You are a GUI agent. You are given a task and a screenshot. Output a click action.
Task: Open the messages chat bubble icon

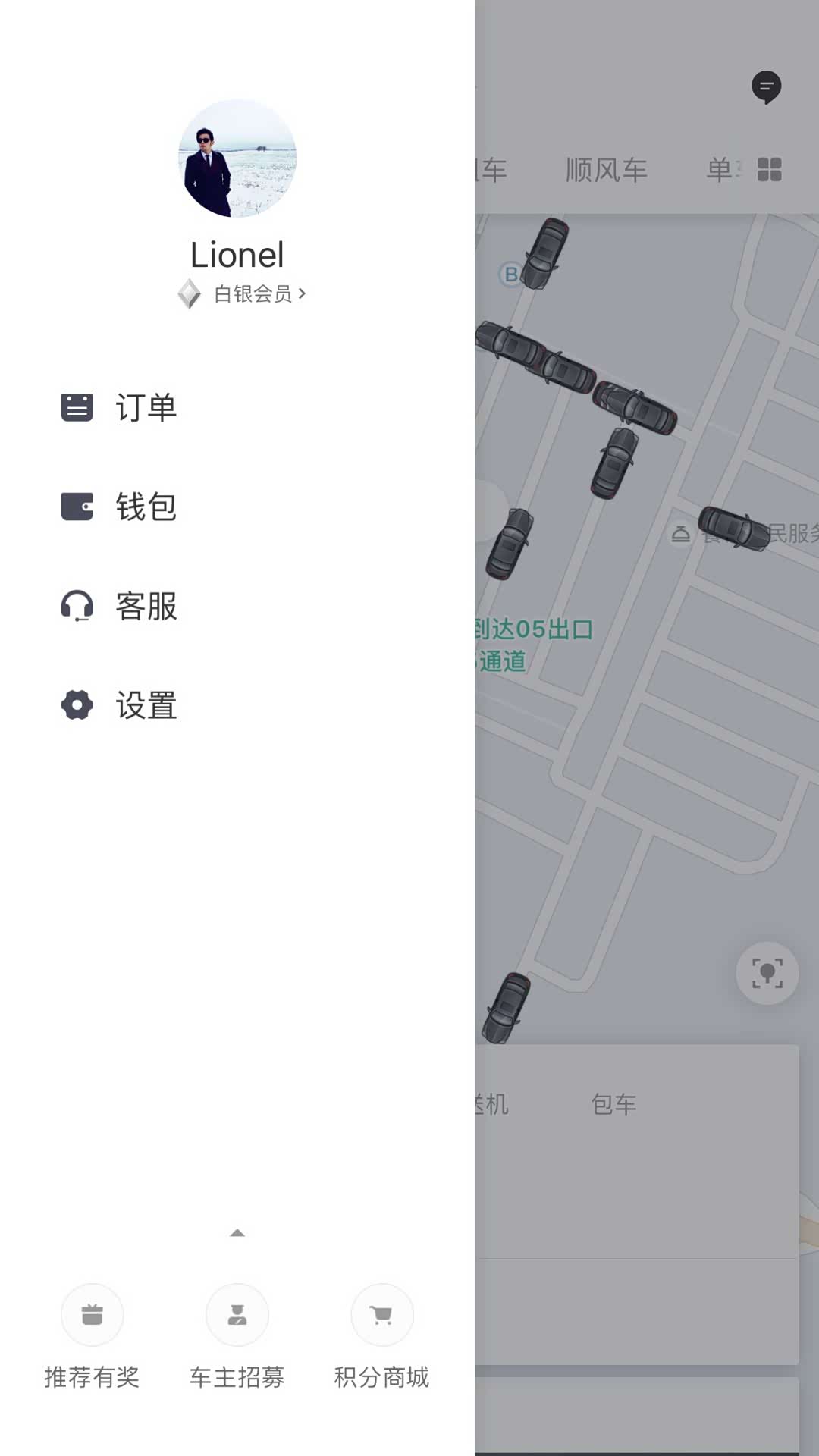click(767, 87)
